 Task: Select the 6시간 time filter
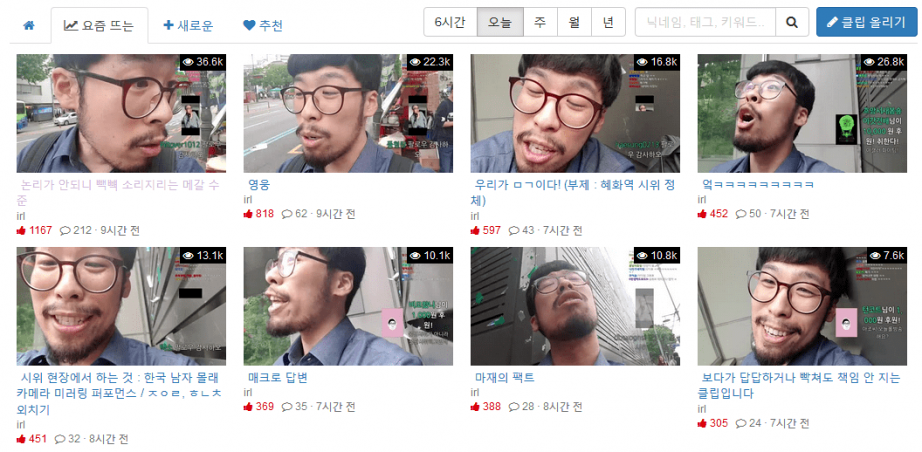pos(450,22)
